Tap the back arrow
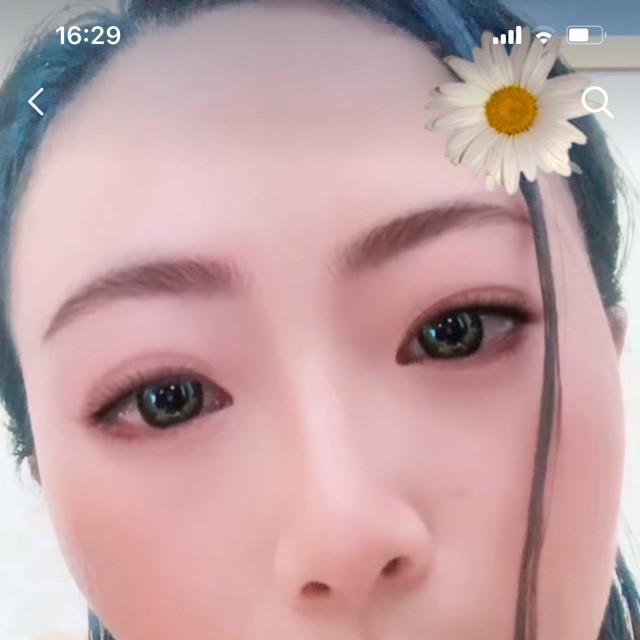Viewport: 640px width, 640px height. [37, 101]
